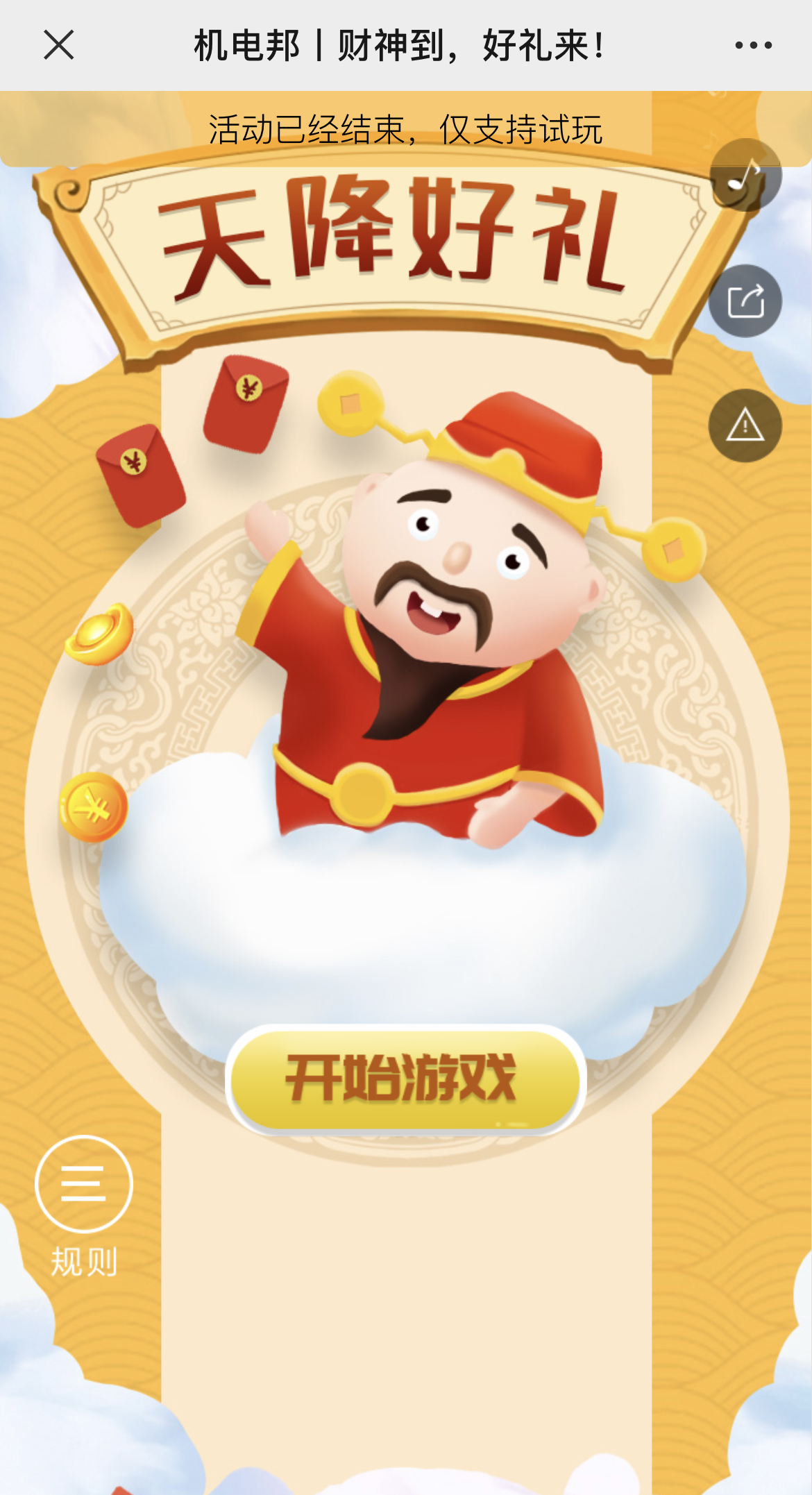Open the three-dot overflow menu
The image size is (812, 1495).
(x=754, y=45)
